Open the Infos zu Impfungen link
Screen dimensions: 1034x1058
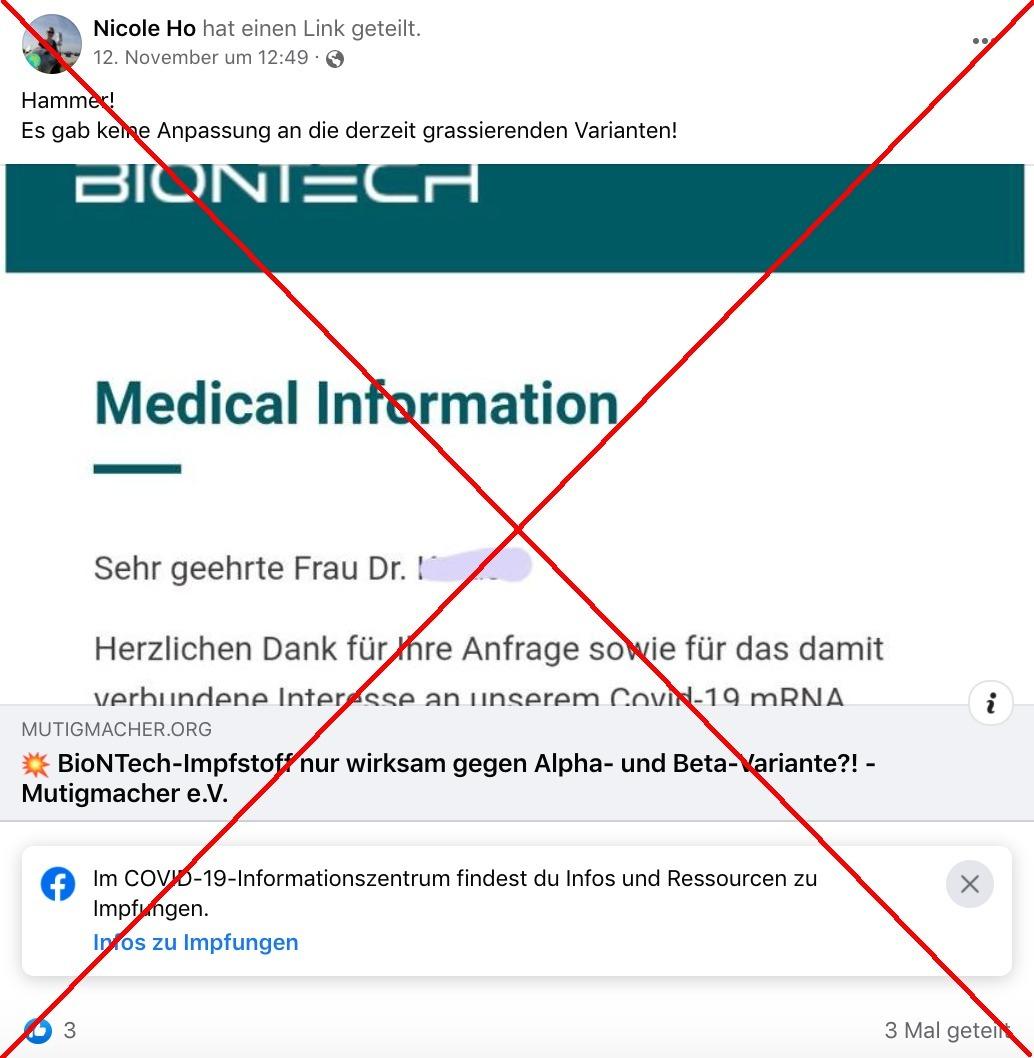tap(195, 942)
